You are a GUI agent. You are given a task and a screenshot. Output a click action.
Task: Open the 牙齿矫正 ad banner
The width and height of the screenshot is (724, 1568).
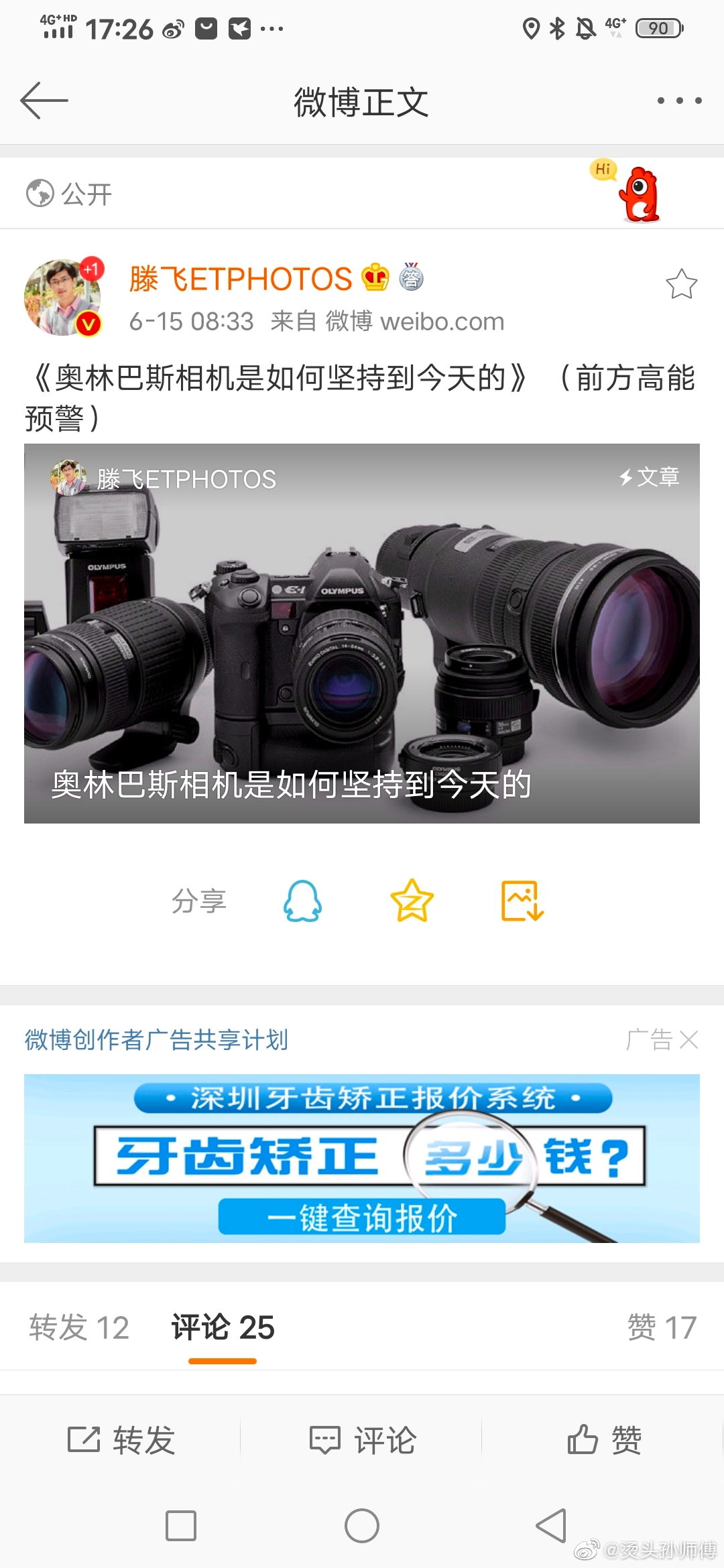[362, 1158]
